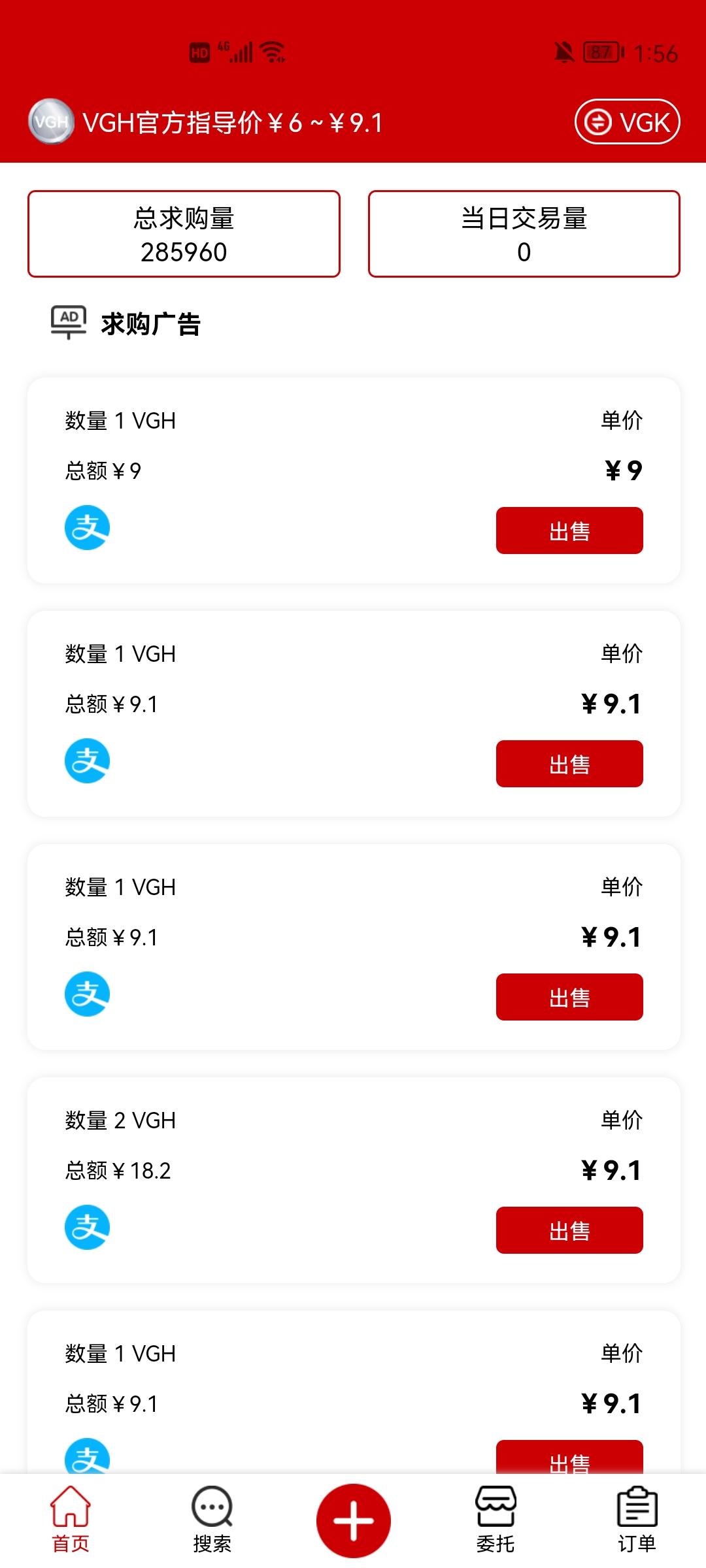Switch to the 委托 tab
The height and width of the screenshot is (1568, 706).
coord(495,1520)
